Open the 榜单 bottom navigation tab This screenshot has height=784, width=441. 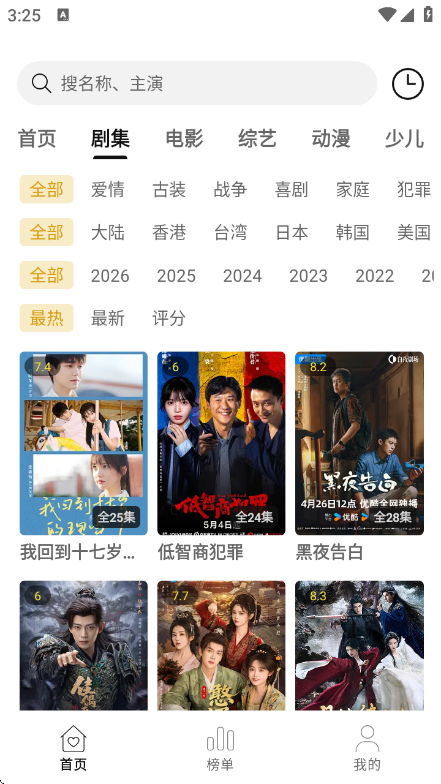click(x=220, y=748)
